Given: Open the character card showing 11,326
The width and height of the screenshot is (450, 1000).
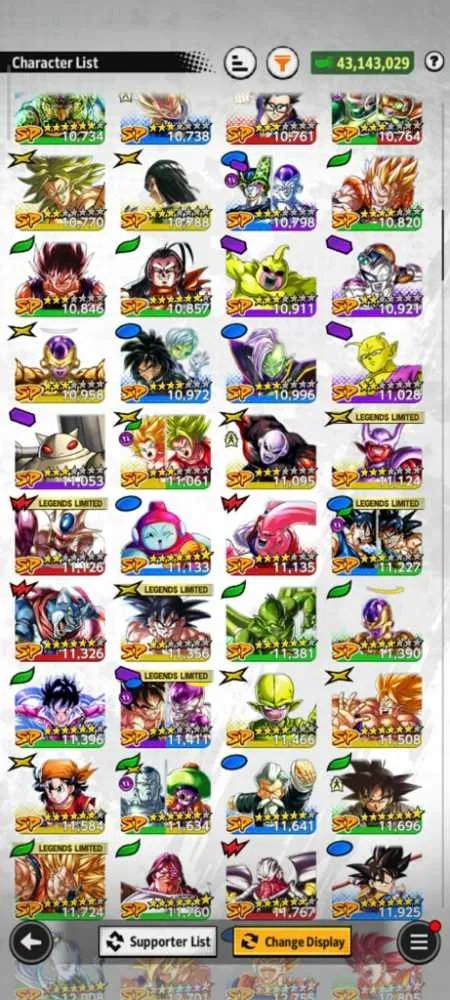Looking at the screenshot, I should click(60, 624).
